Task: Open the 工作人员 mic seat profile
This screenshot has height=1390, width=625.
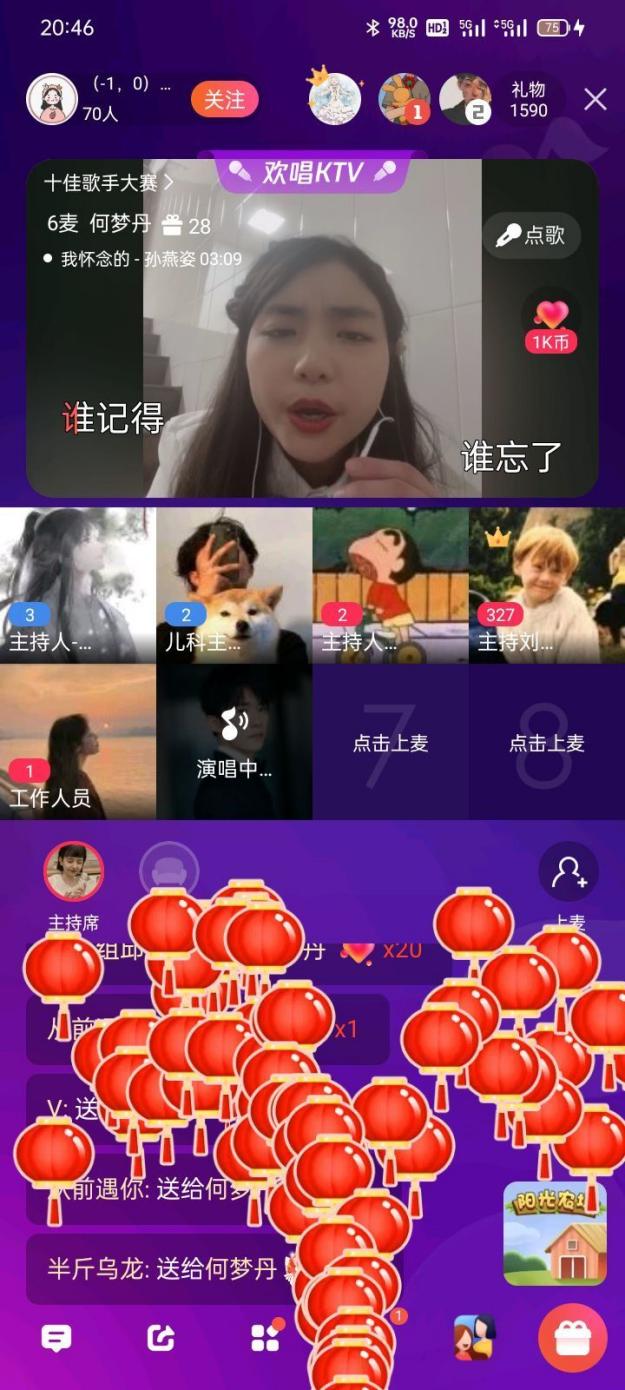Action: (x=78, y=742)
